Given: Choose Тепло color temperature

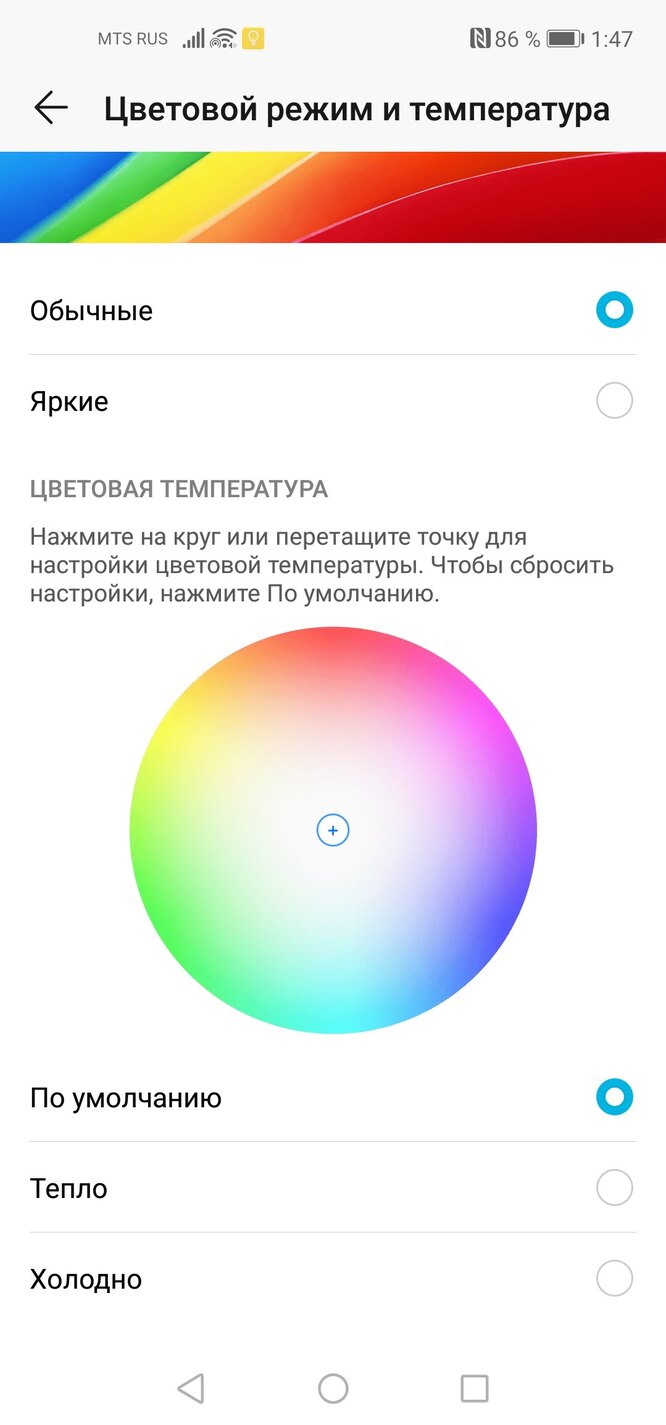Looking at the screenshot, I should click(x=333, y=1188).
